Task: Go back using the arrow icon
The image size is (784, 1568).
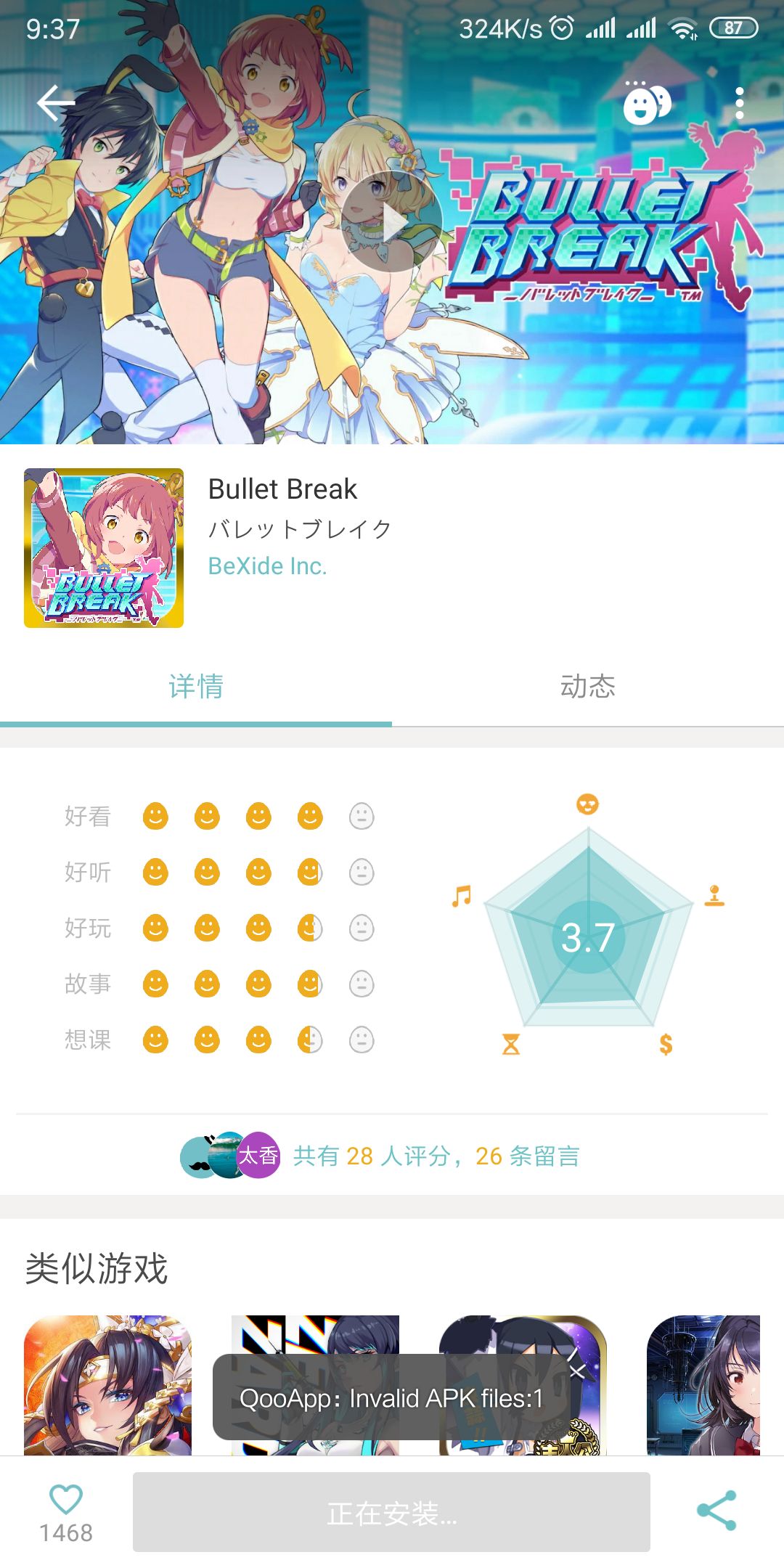Action: 56,103
